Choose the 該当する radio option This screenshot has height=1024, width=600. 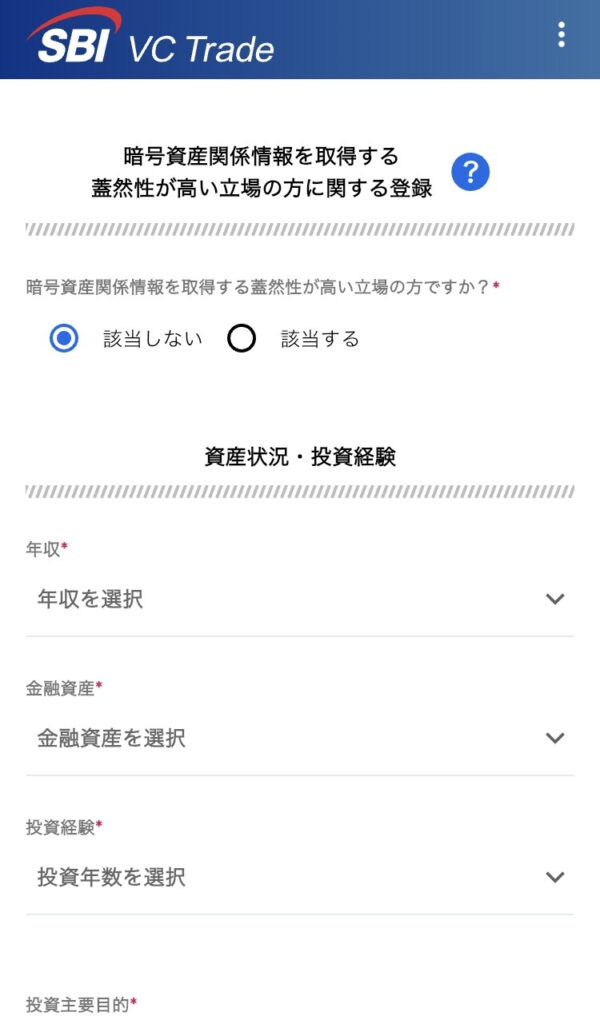point(242,339)
